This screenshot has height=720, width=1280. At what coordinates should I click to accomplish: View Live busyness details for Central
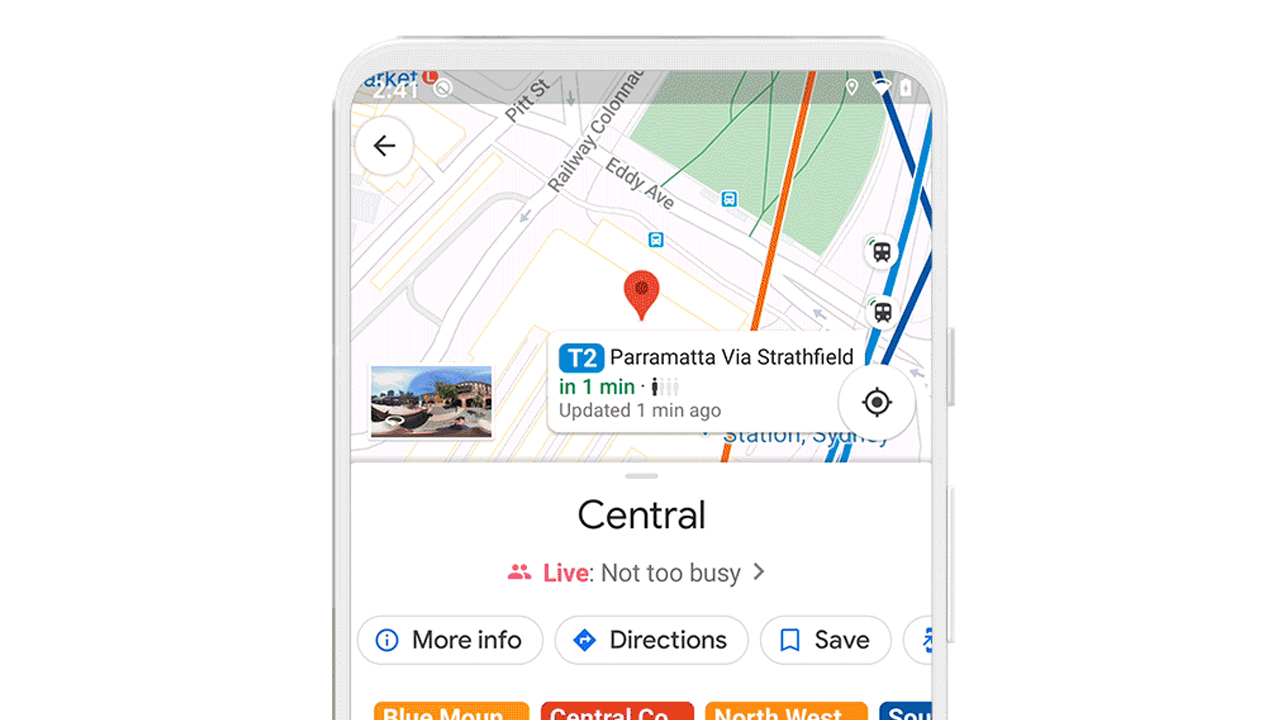point(640,573)
